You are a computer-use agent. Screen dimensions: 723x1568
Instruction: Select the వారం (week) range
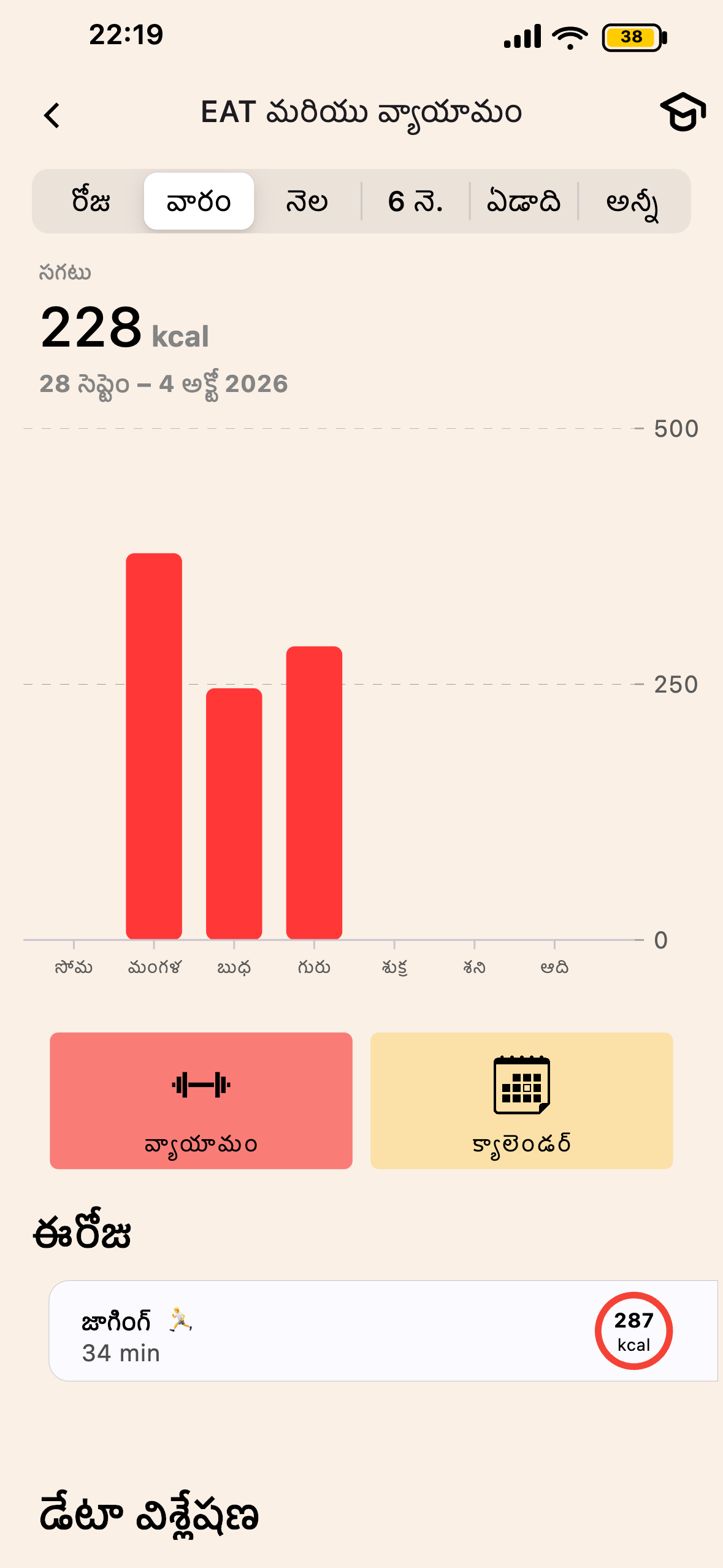199,201
